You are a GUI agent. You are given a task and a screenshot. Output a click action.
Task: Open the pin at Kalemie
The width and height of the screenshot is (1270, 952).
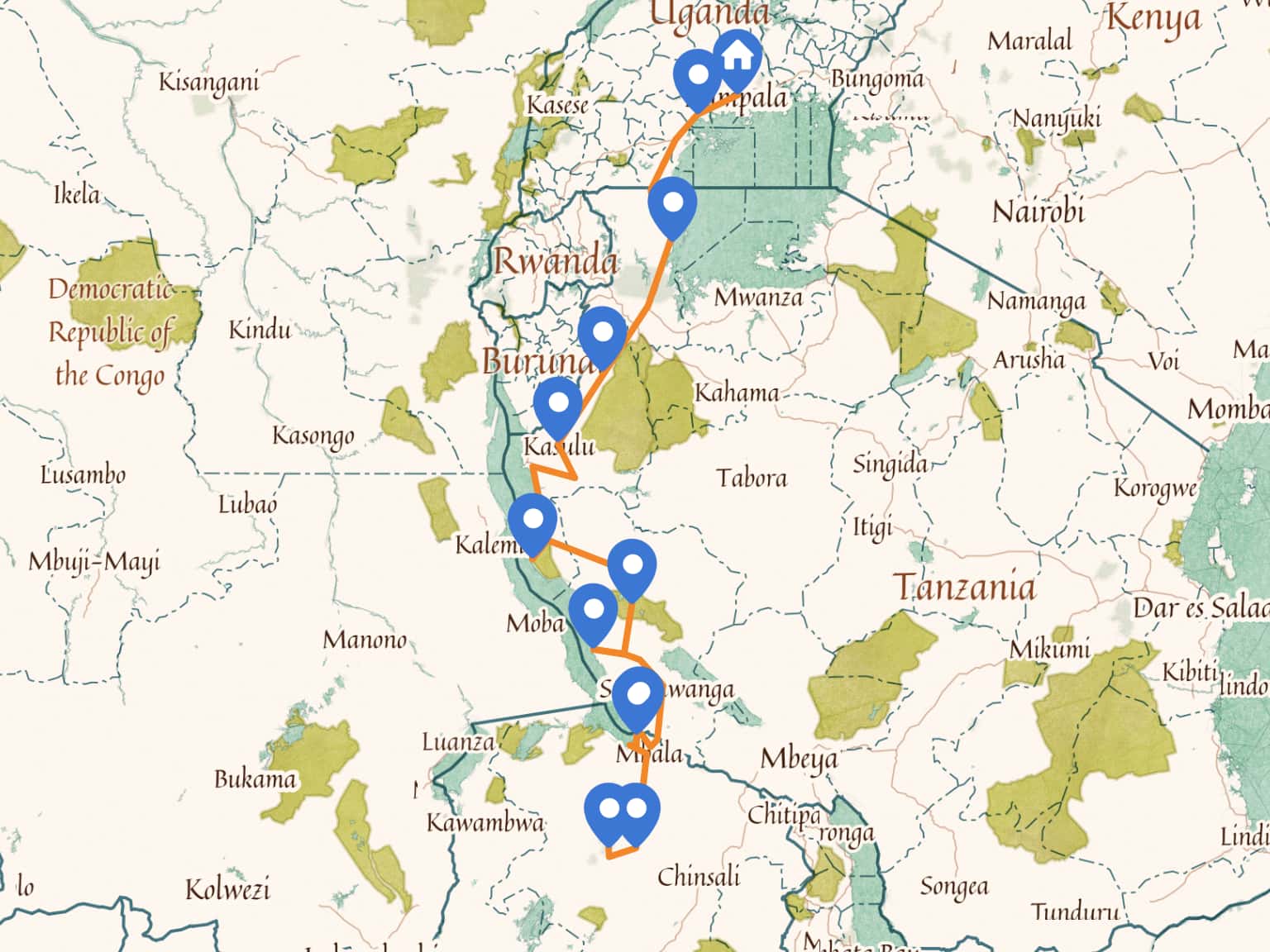pyautogui.click(x=533, y=521)
